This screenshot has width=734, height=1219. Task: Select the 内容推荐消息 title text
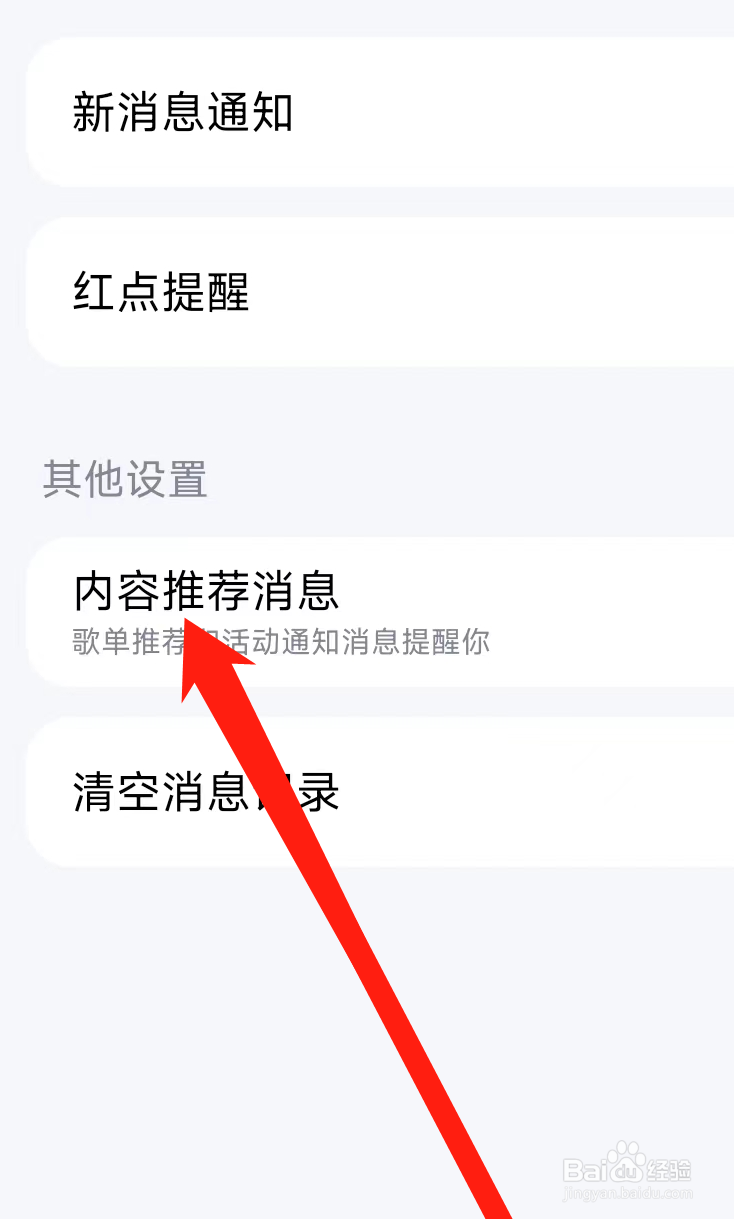coord(206,592)
